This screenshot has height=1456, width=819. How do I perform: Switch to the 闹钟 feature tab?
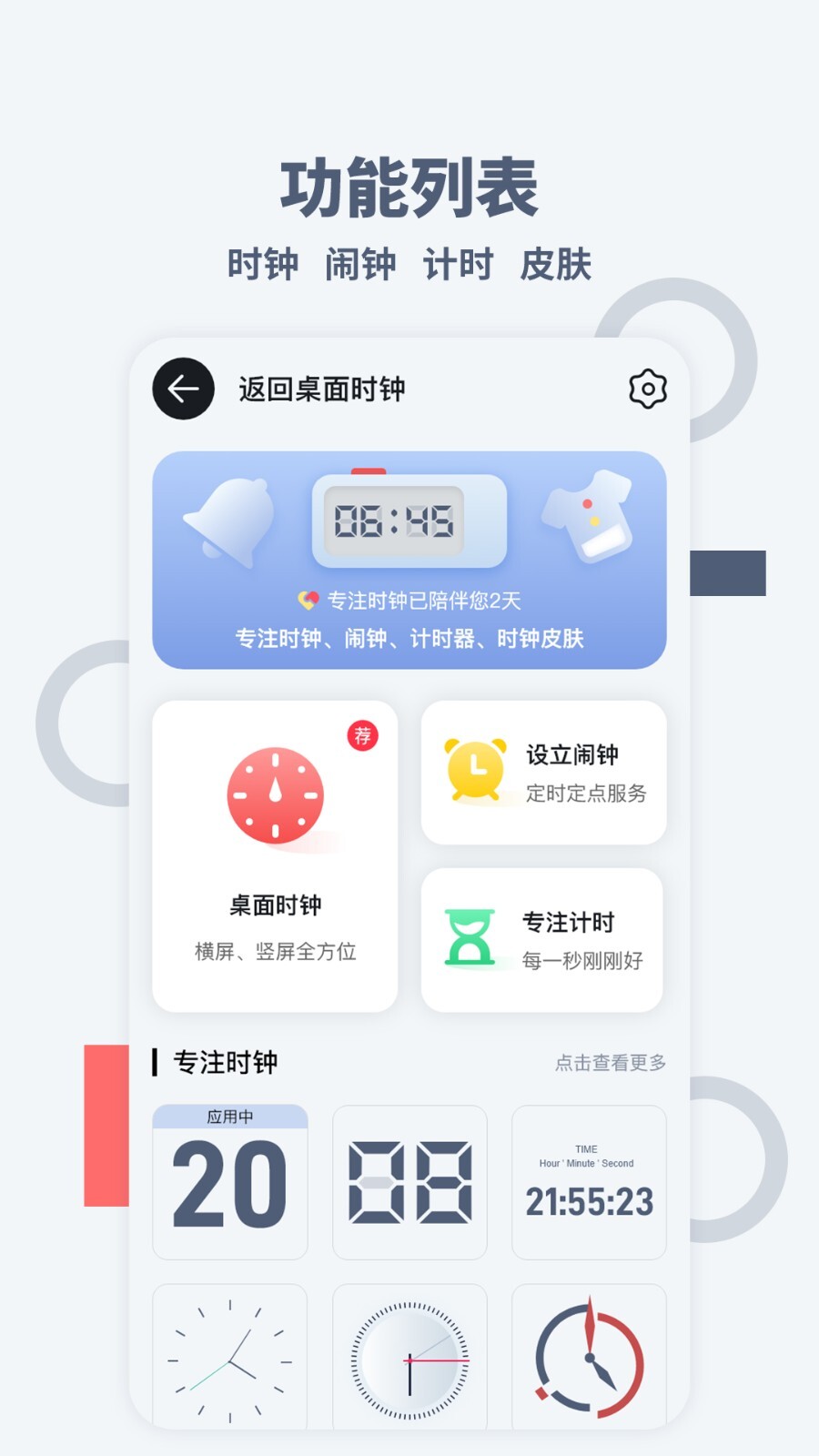(x=361, y=265)
